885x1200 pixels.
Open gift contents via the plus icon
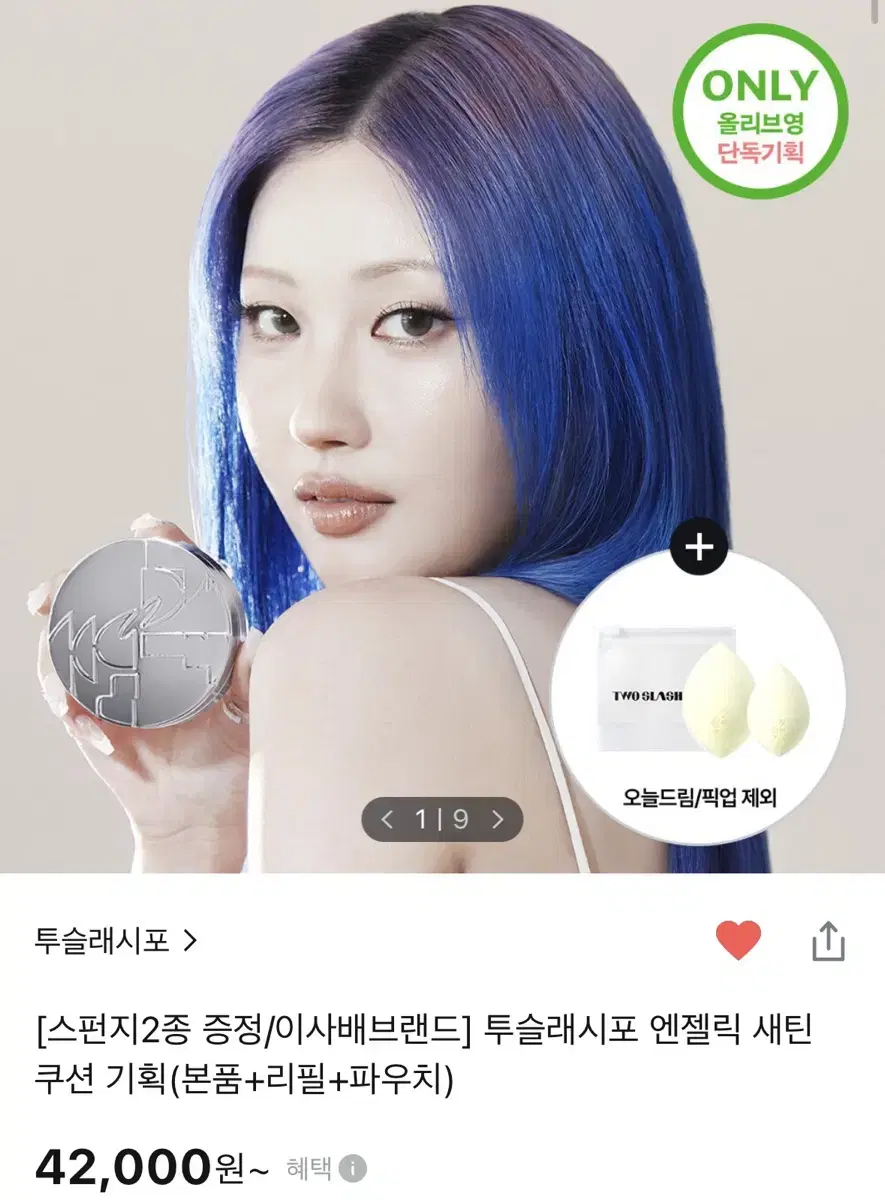700,545
